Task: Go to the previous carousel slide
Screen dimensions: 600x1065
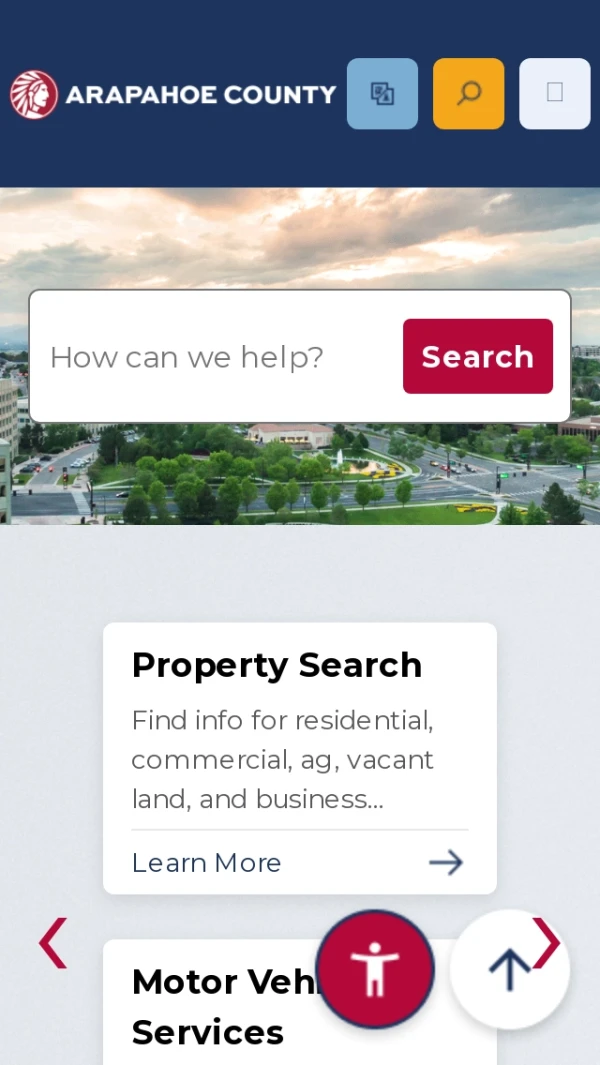Action: coord(53,943)
